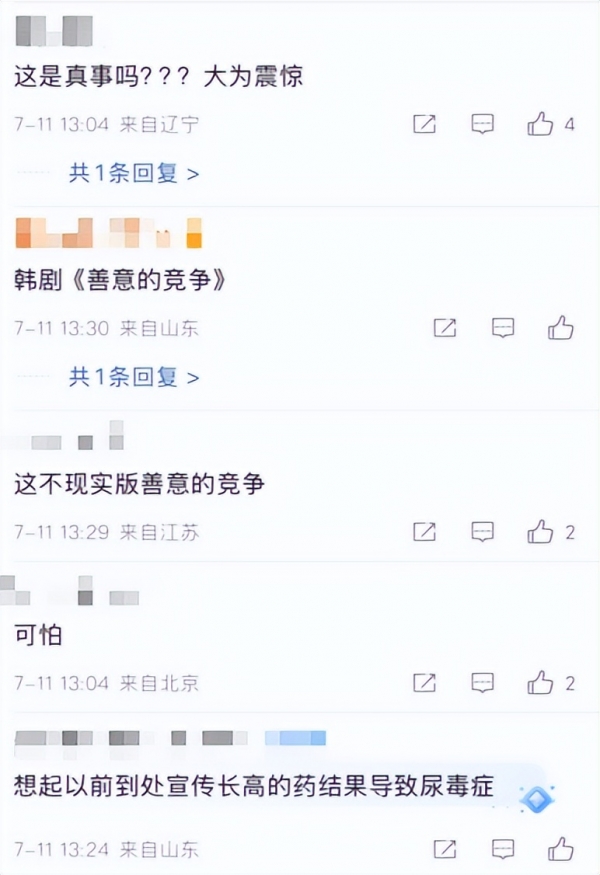This screenshot has width=600, height=875.
Task: Repost the comment from 辽宁
Action: coord(425,124)
